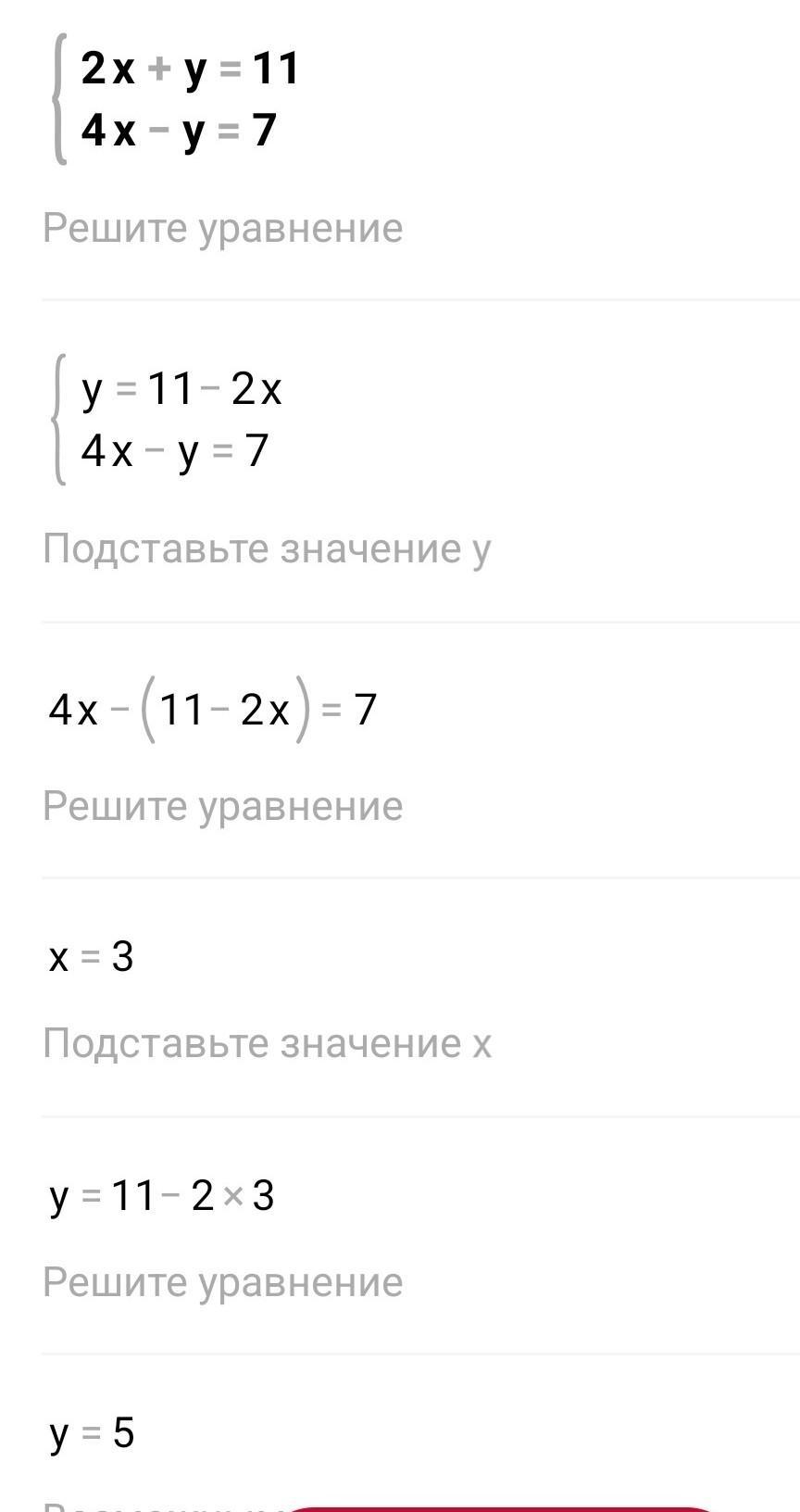Tap the red button at the bottom
Screen dimensions: 800x1512
[x=500, y=1508]
